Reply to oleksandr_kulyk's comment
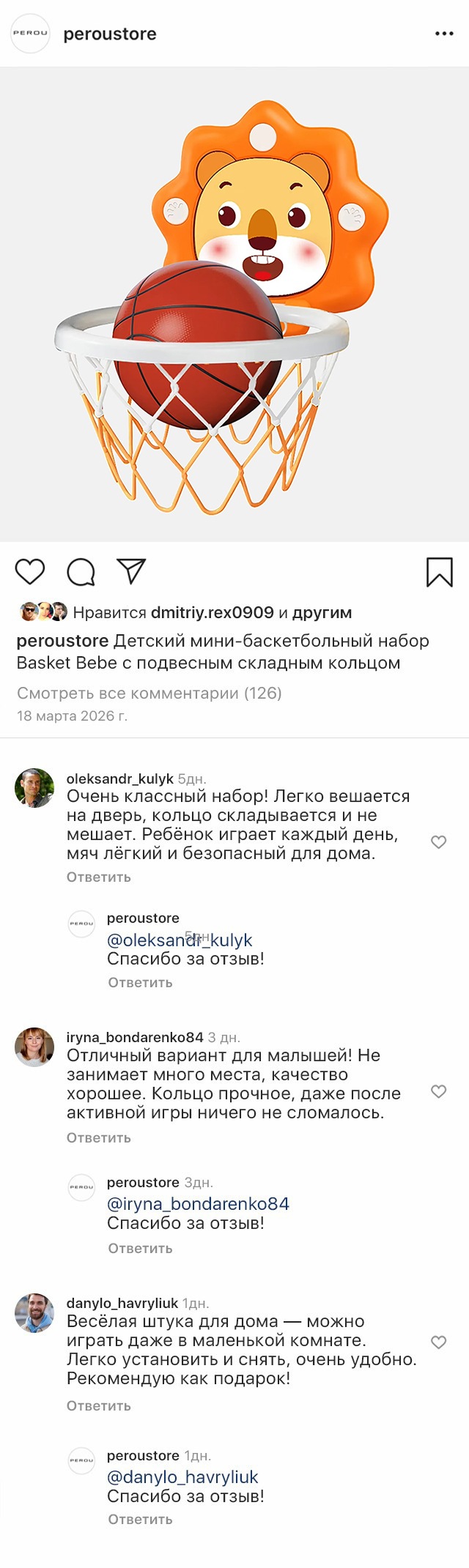The image size is (469, 1568). coord(98,877)
